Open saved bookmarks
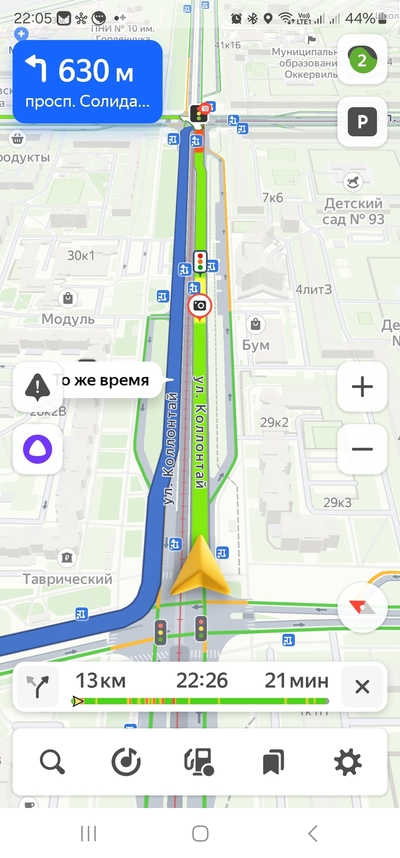Image resolution: width=400 pixels, height=858 pixels. [274, 762]
